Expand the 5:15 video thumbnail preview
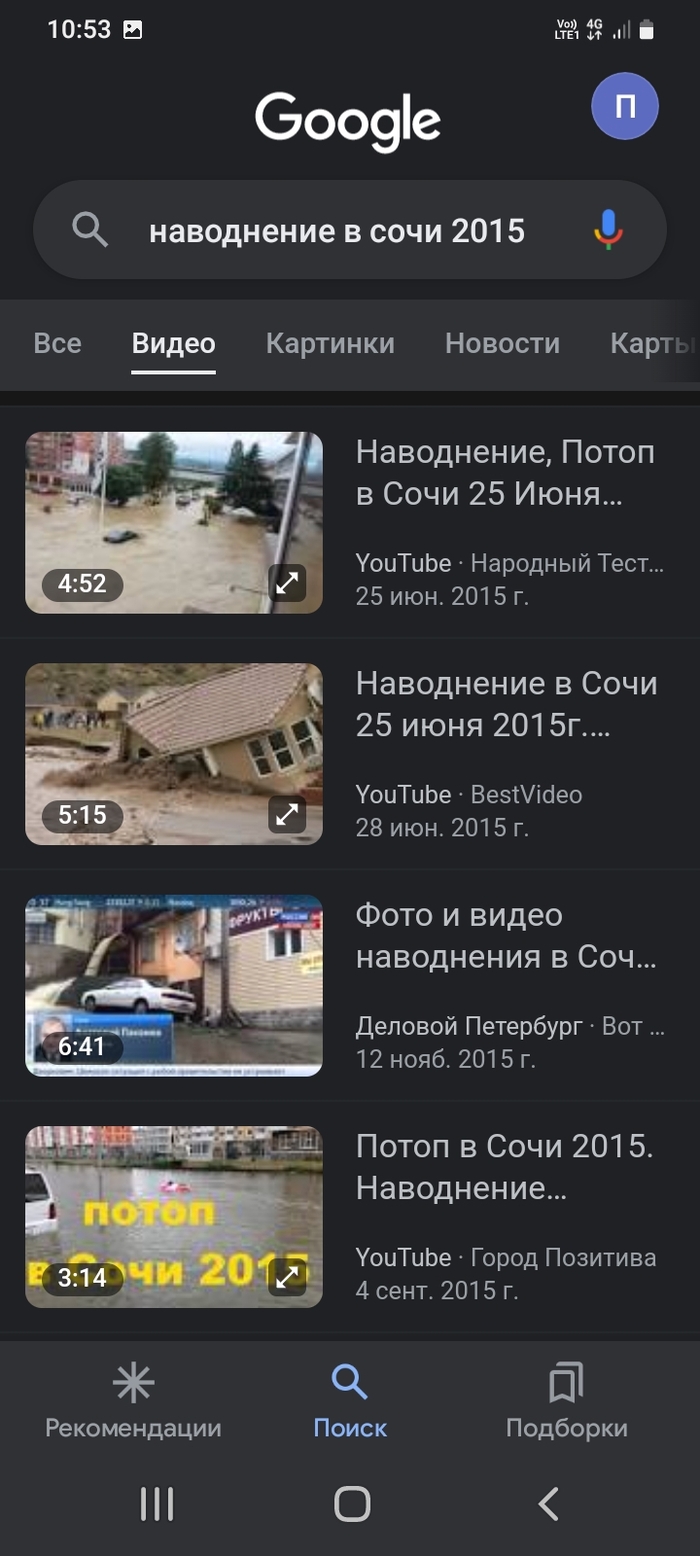 tap(287, 815)
